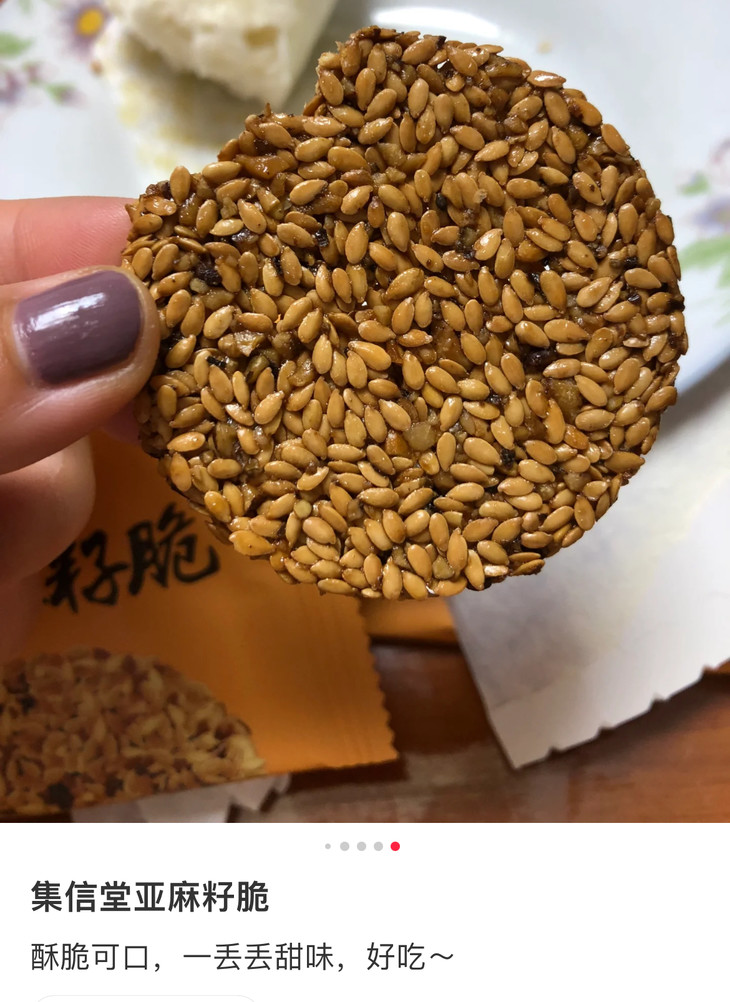
Task: Tap the image carousel page indicator dots
Action: [362, 846]
